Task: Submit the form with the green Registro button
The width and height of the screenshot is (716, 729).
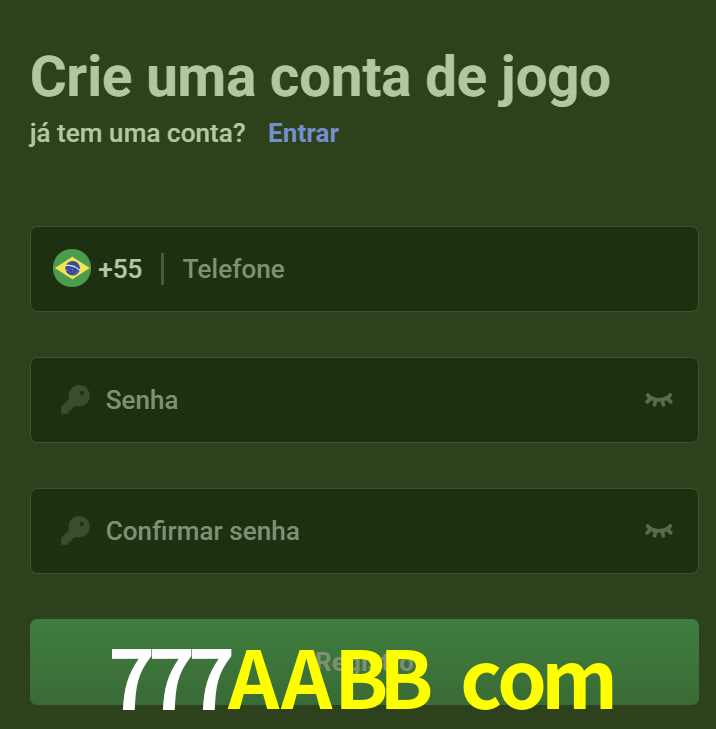Action: [364, 661]
